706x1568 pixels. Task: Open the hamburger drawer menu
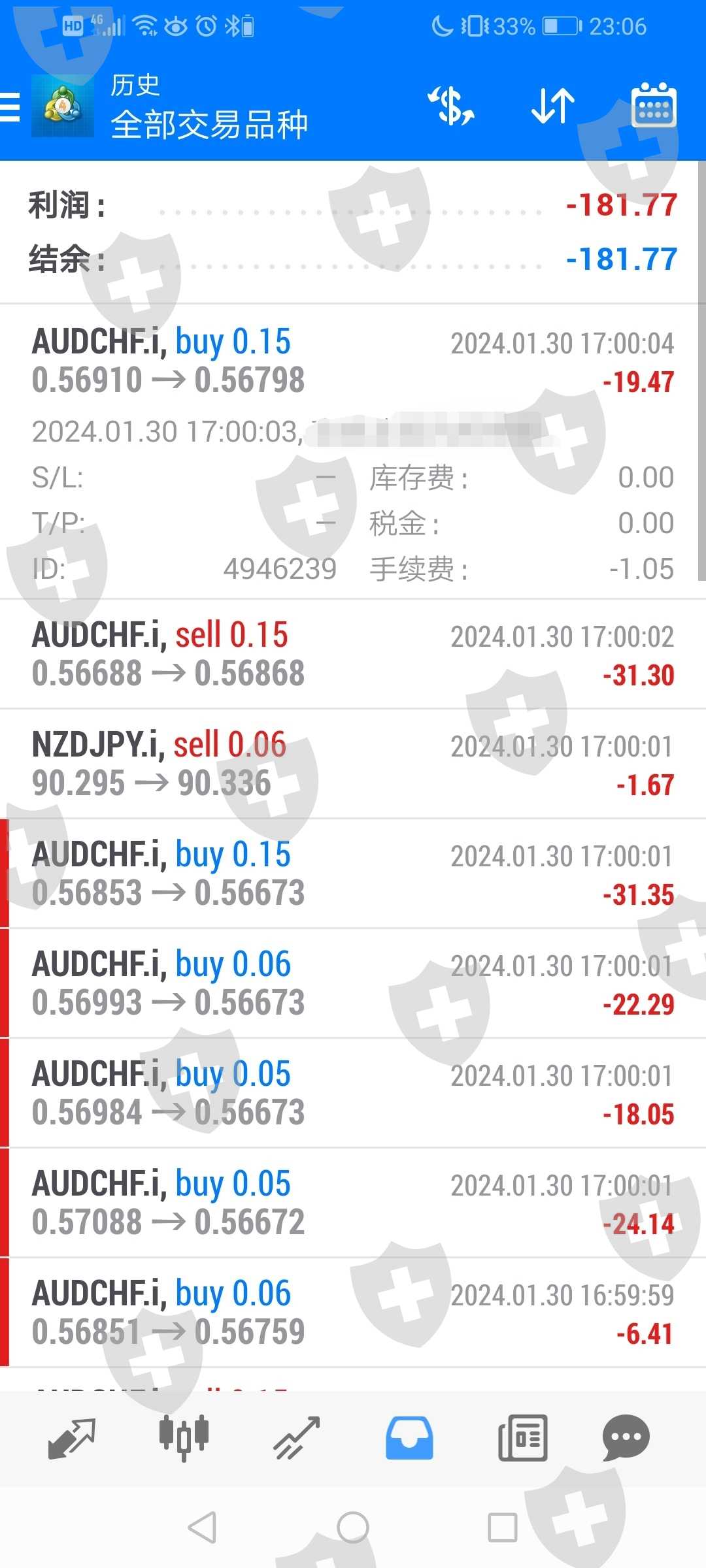point(9,107)
